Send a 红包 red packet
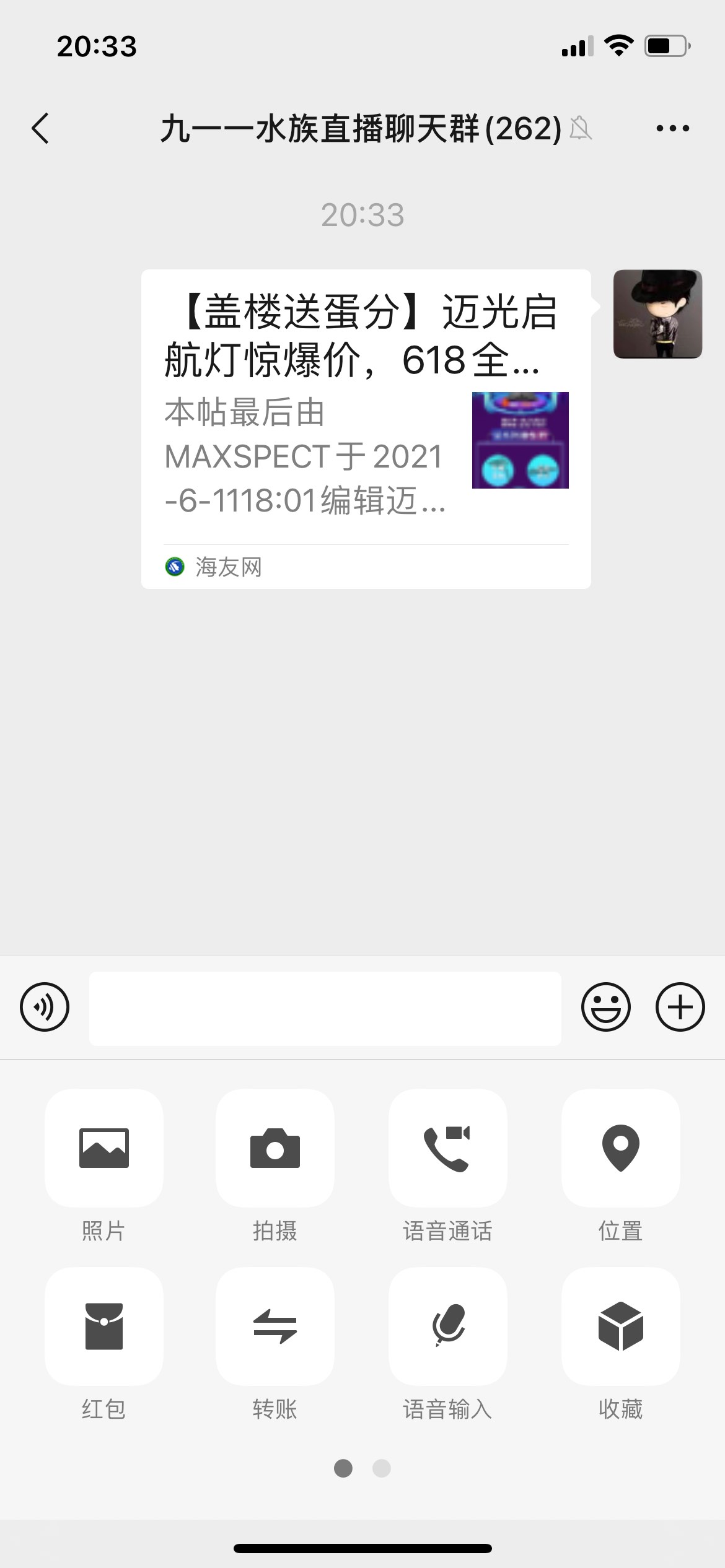 [104, 1326]
